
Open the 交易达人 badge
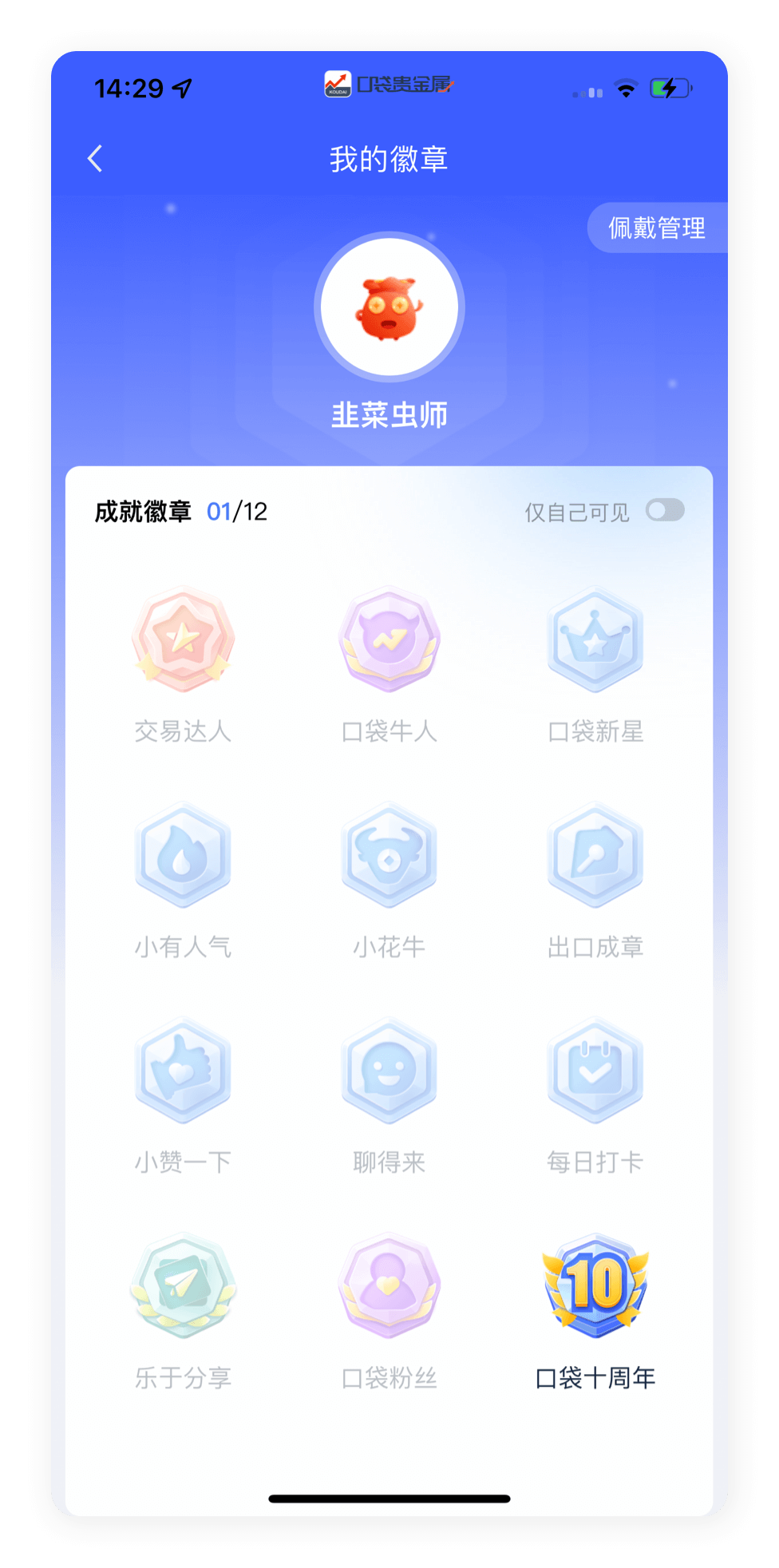click(183, 640)
